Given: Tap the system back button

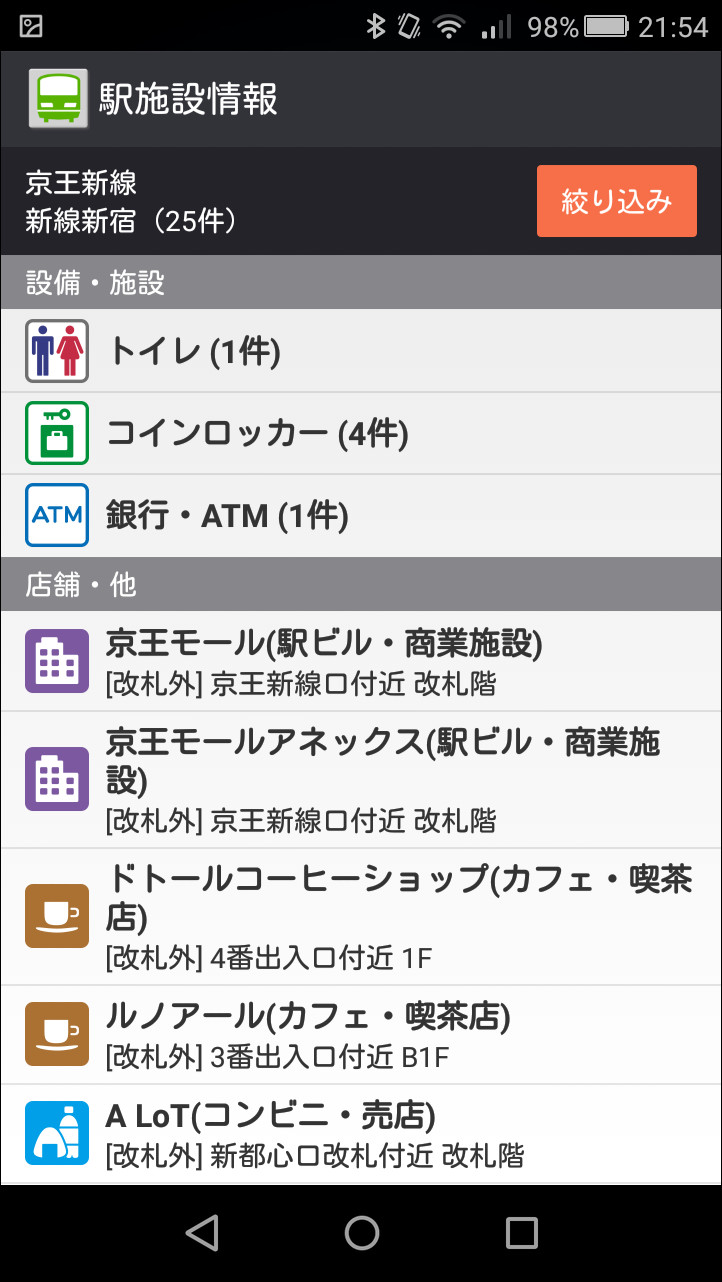Looking at the screenshot, I should (x=202, y=1233).
